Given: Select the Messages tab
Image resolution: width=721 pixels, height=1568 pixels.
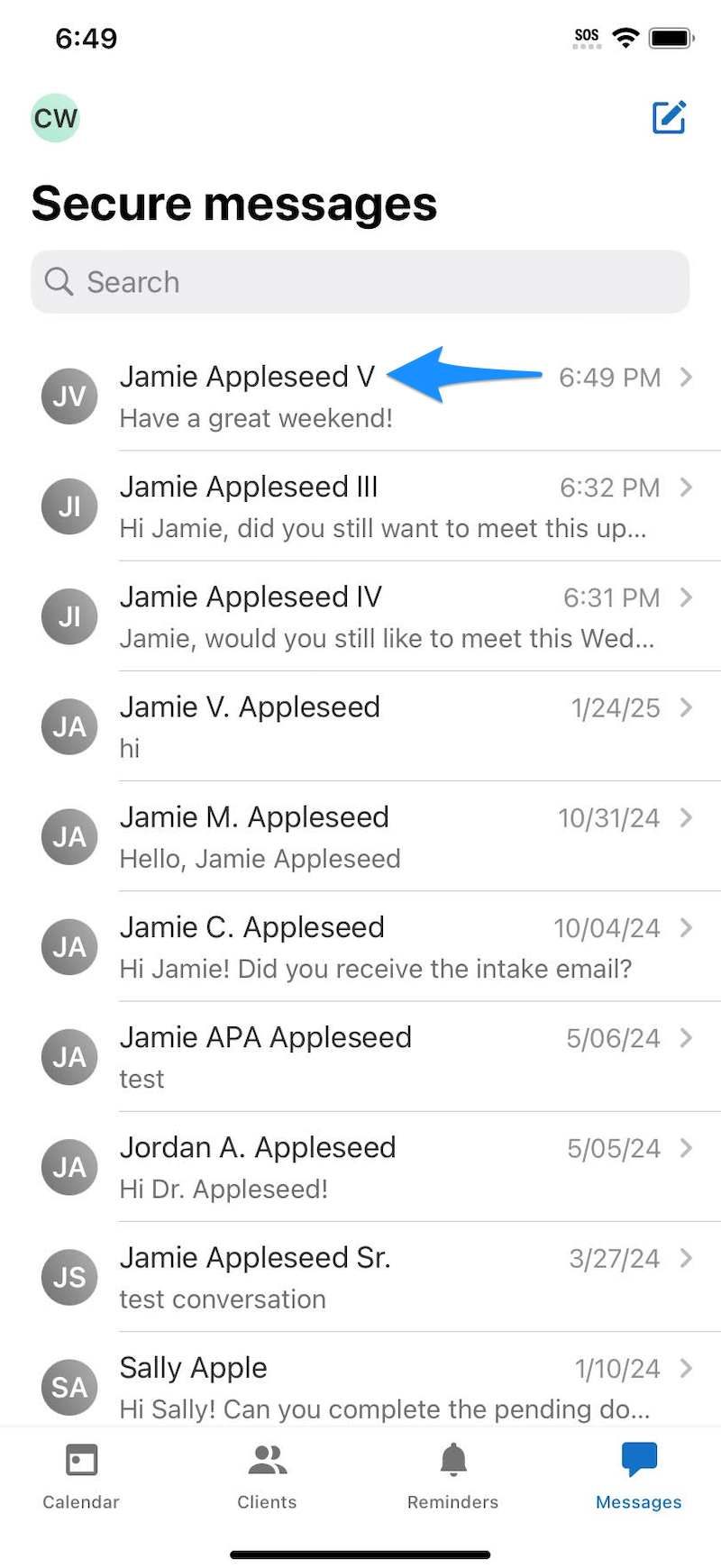Looking at the screenshot, I should click(638, 1476).
